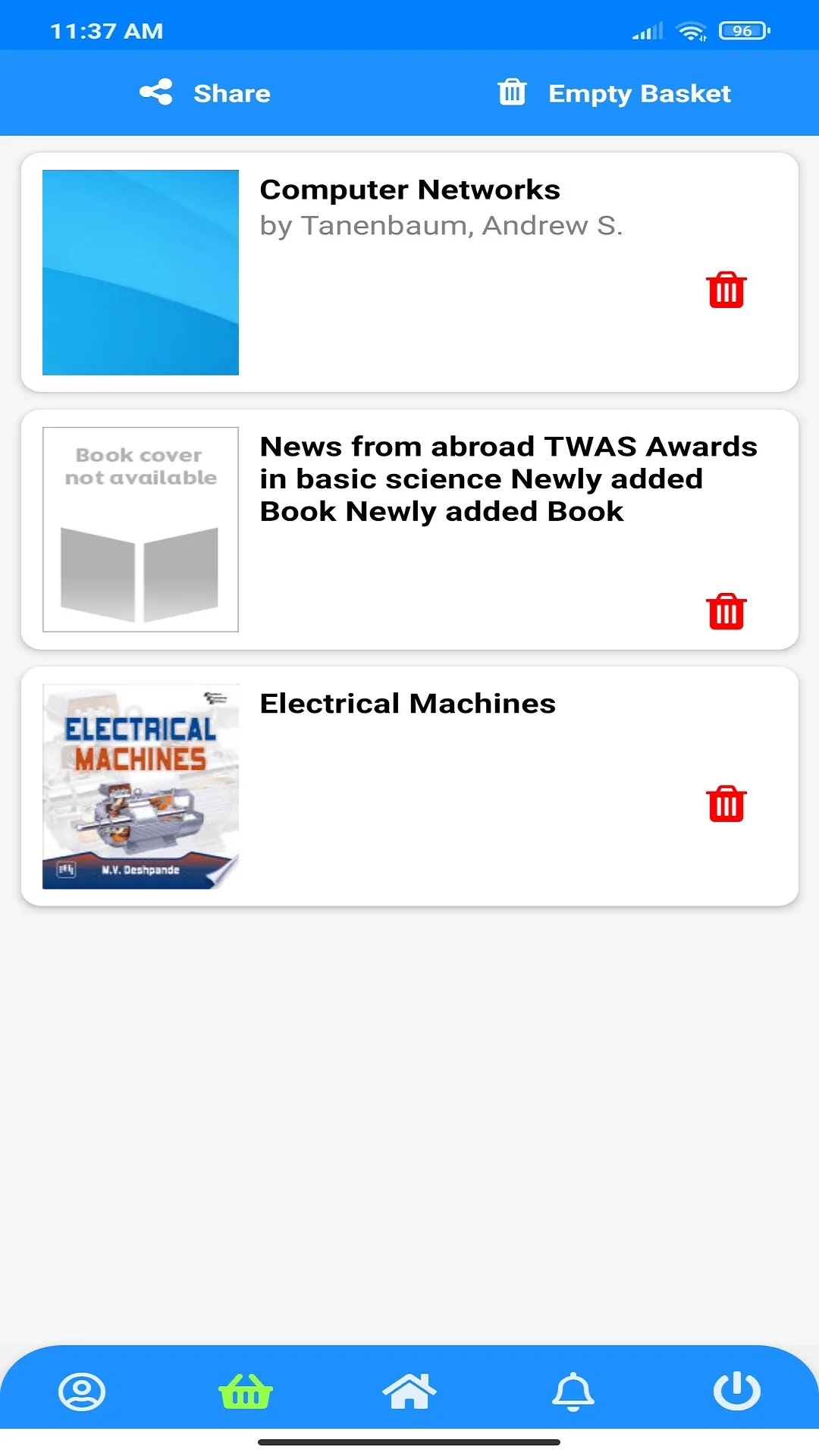Select the Share text label

click(x=232, y=93)
